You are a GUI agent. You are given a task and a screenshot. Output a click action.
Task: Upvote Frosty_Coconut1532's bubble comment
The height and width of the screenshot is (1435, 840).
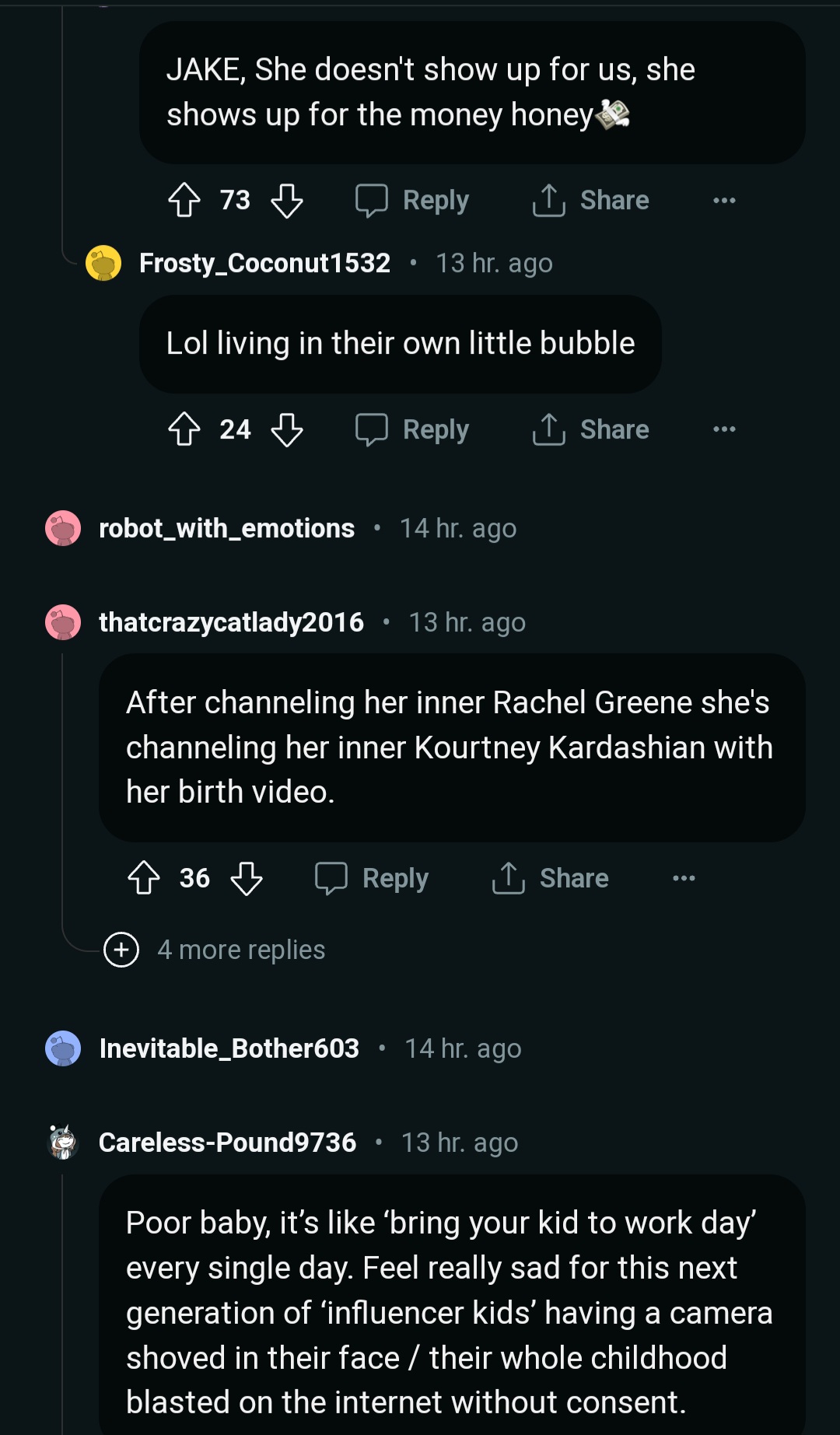click(184, 429)
